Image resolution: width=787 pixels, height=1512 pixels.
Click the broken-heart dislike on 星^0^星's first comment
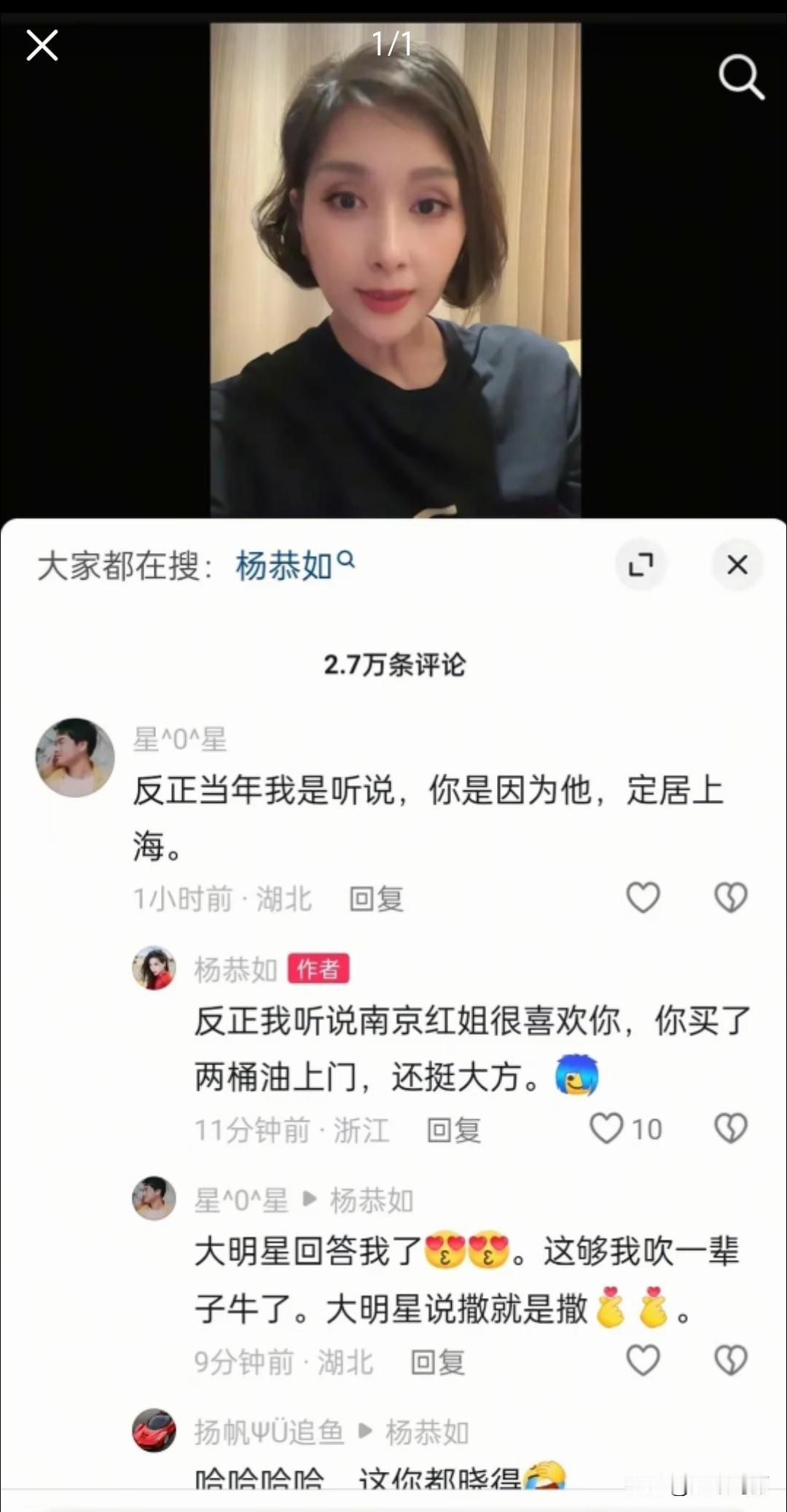pos(729,898)
